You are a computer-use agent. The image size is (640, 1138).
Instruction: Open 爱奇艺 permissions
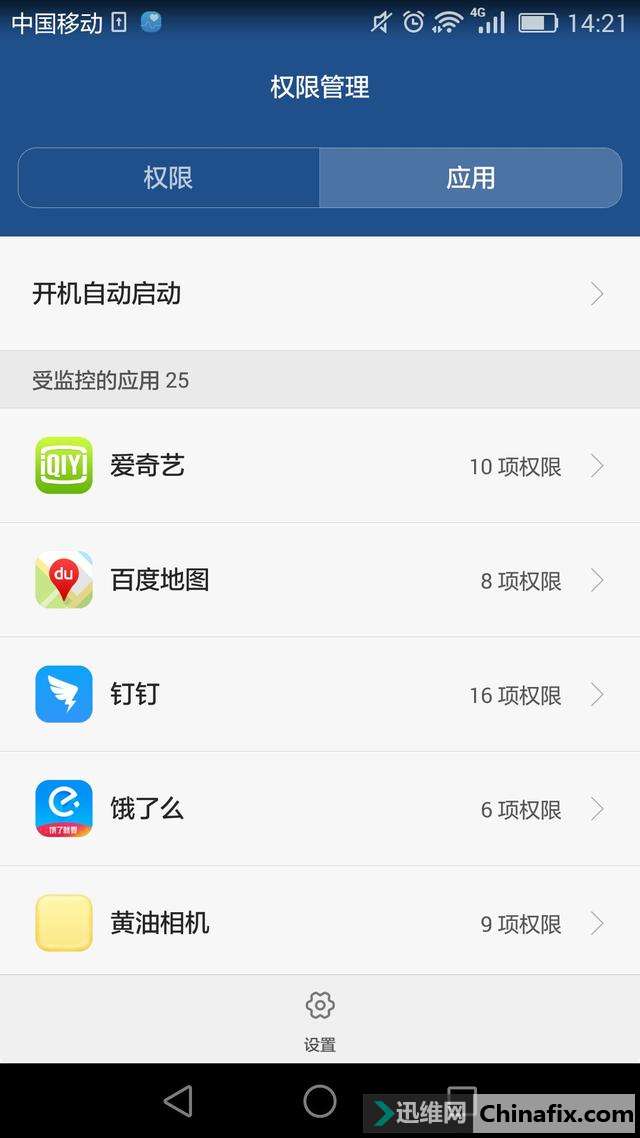[320, 466]
